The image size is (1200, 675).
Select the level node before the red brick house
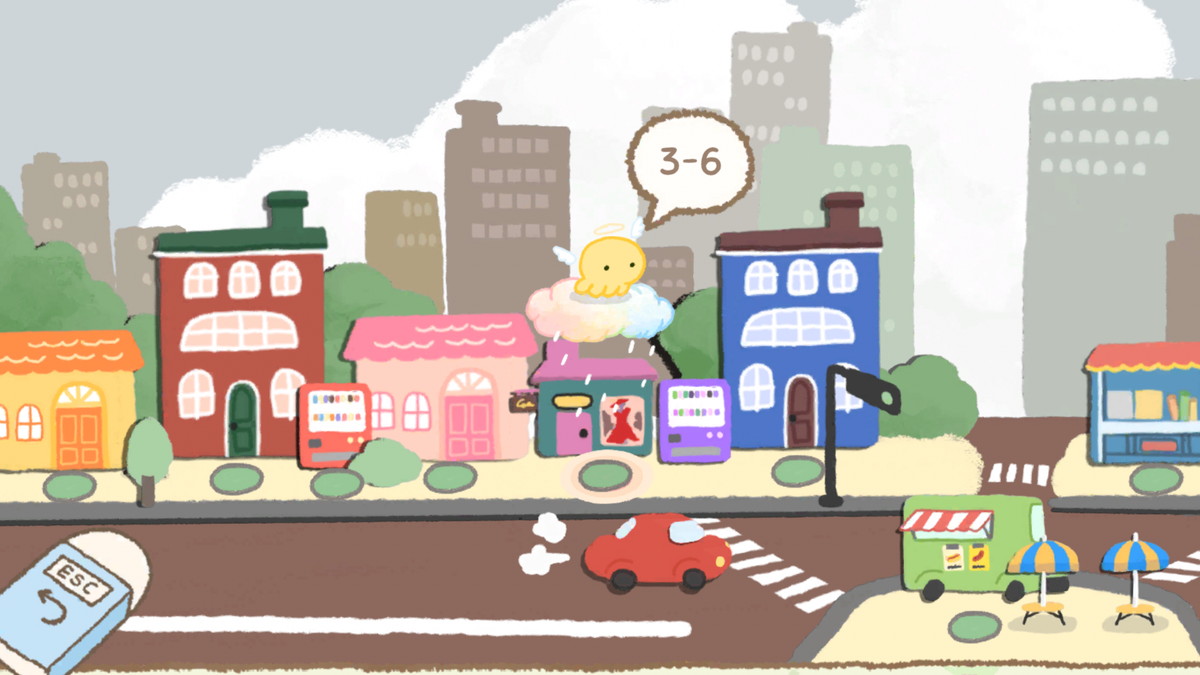pos(236,479)
